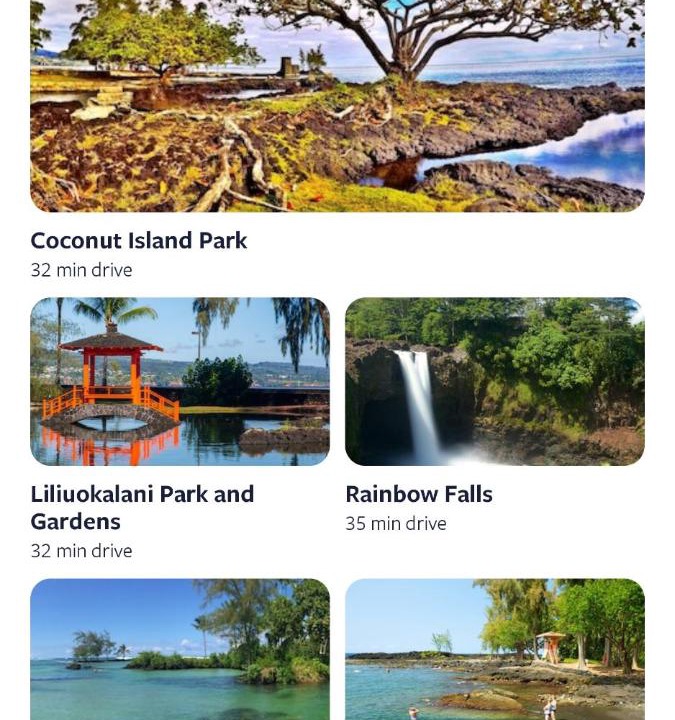
Task: Open Liliuokalani Park and Gardens card
Action: [180, 382]
